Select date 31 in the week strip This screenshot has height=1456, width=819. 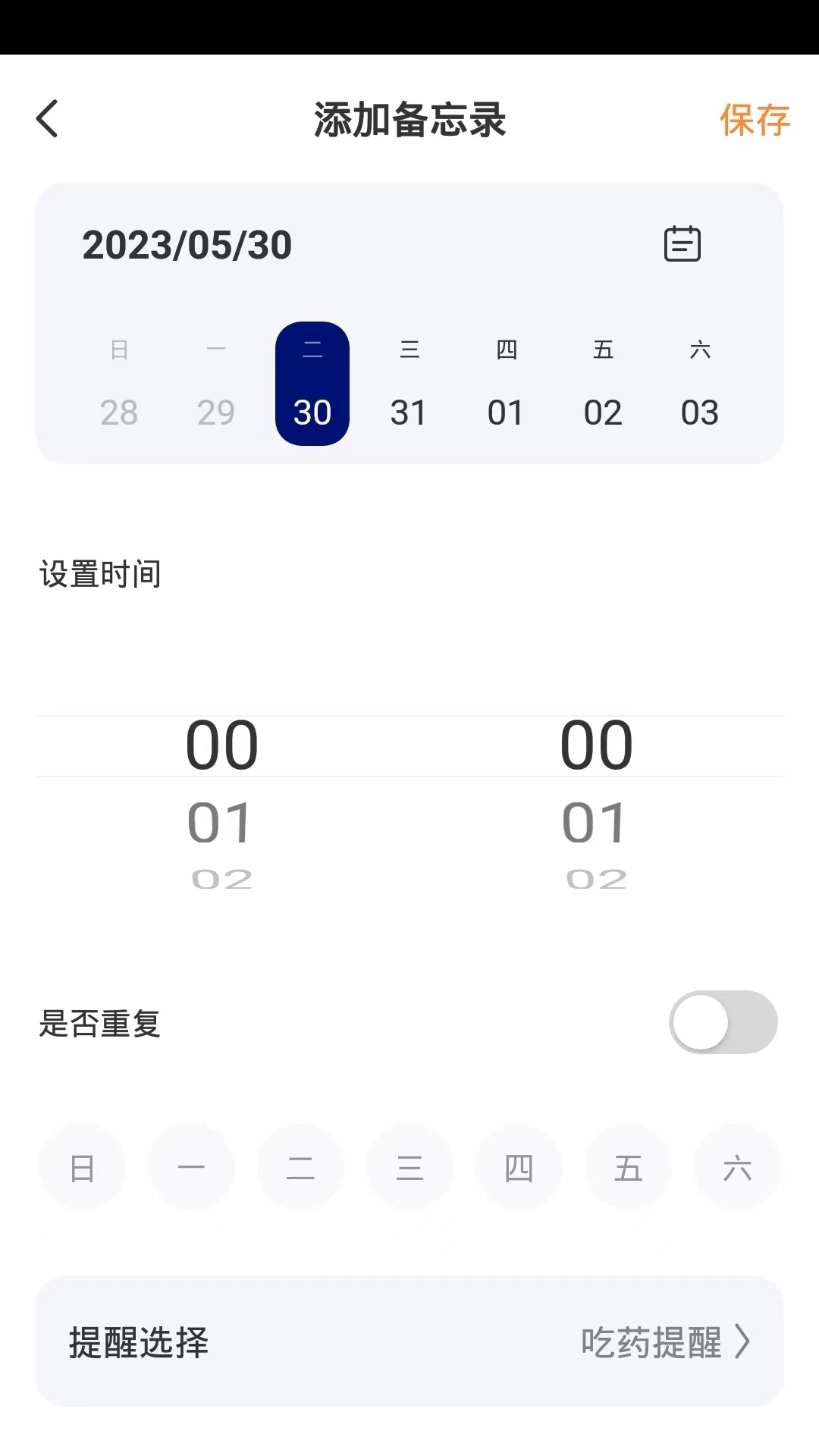click(409, 385)
